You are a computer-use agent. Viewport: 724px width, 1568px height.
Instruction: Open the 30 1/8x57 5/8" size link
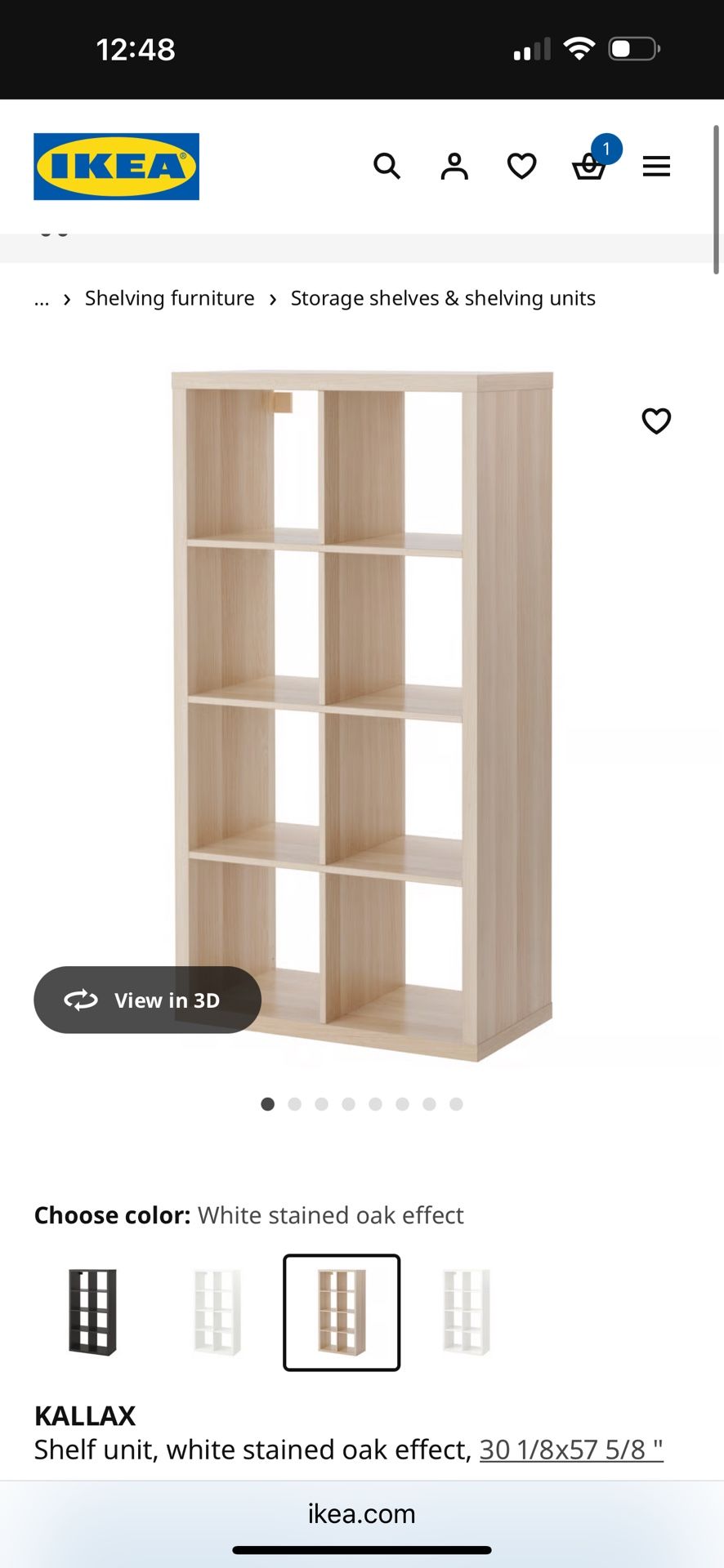571,1450
